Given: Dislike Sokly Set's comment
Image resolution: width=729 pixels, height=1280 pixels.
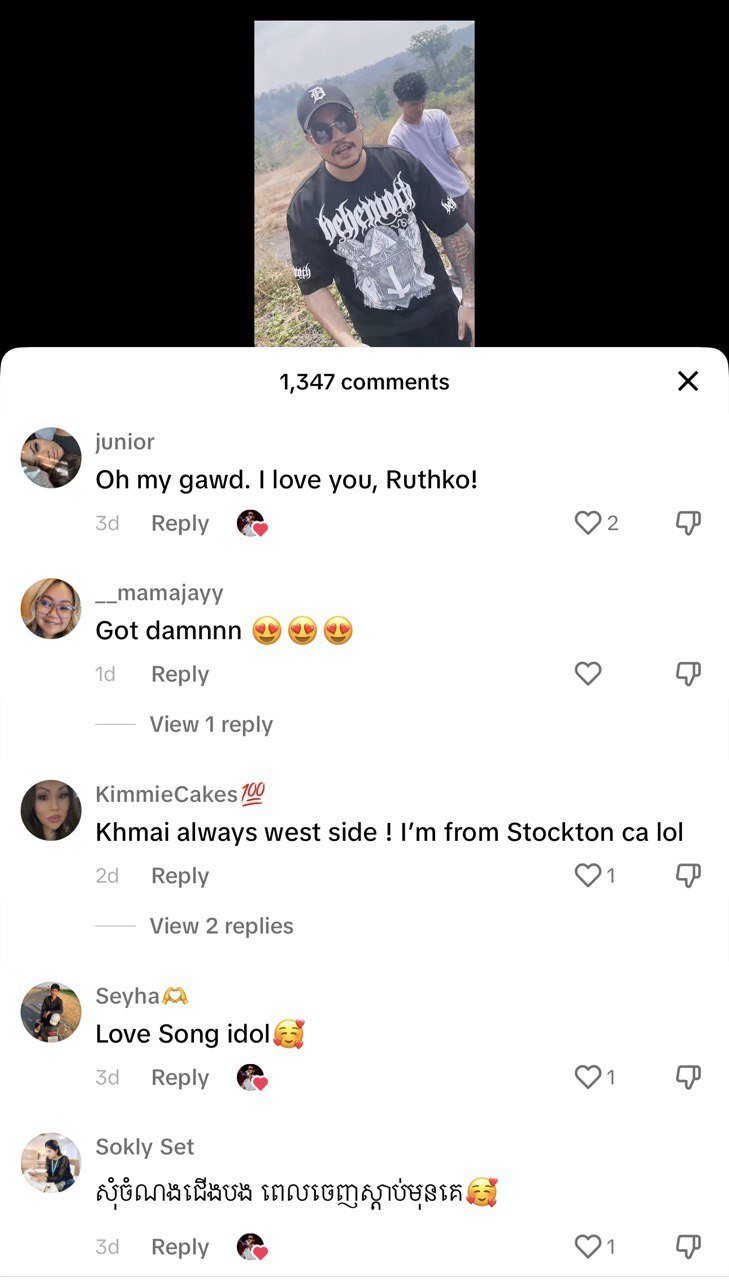Looking at the screenshot, I should point(688,1246).
